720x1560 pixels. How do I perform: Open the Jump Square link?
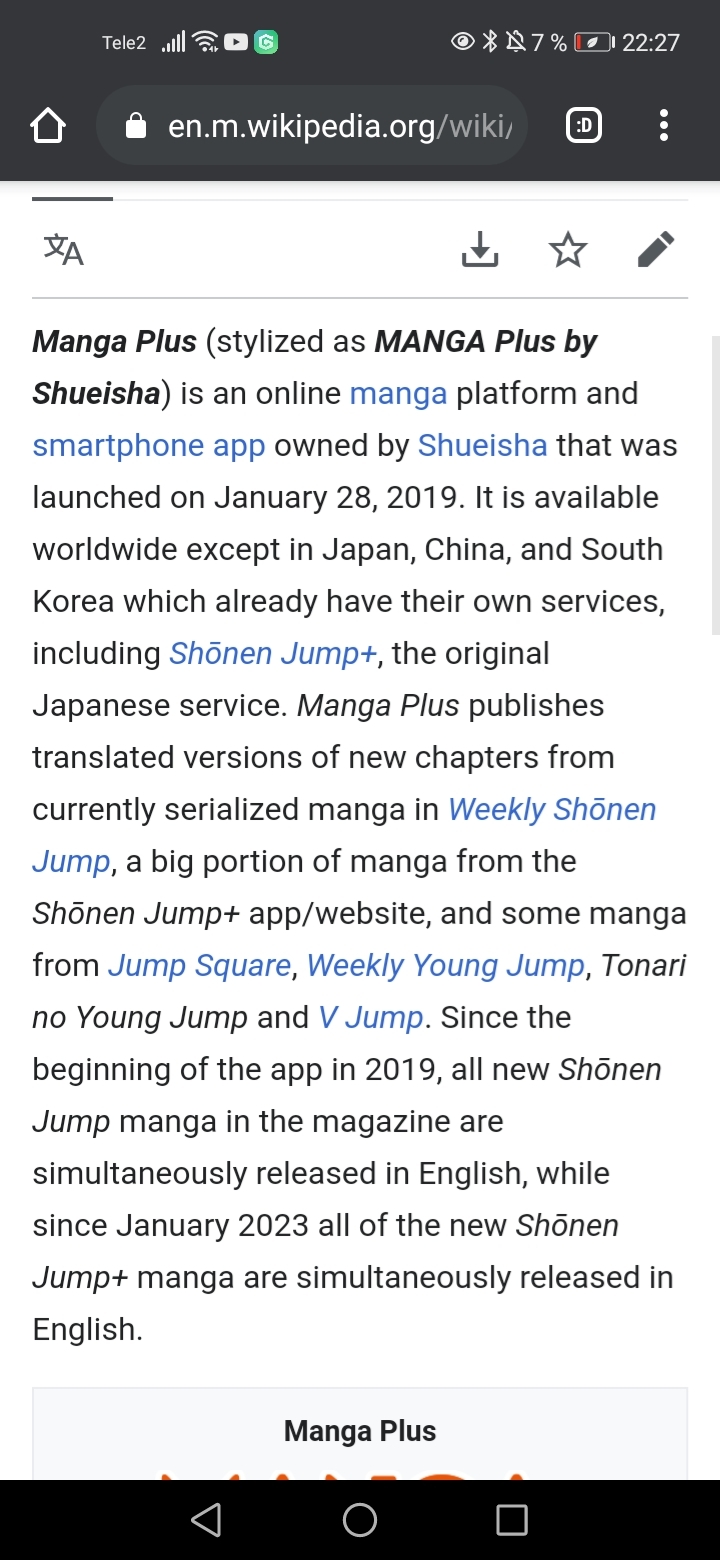[199, 966]
